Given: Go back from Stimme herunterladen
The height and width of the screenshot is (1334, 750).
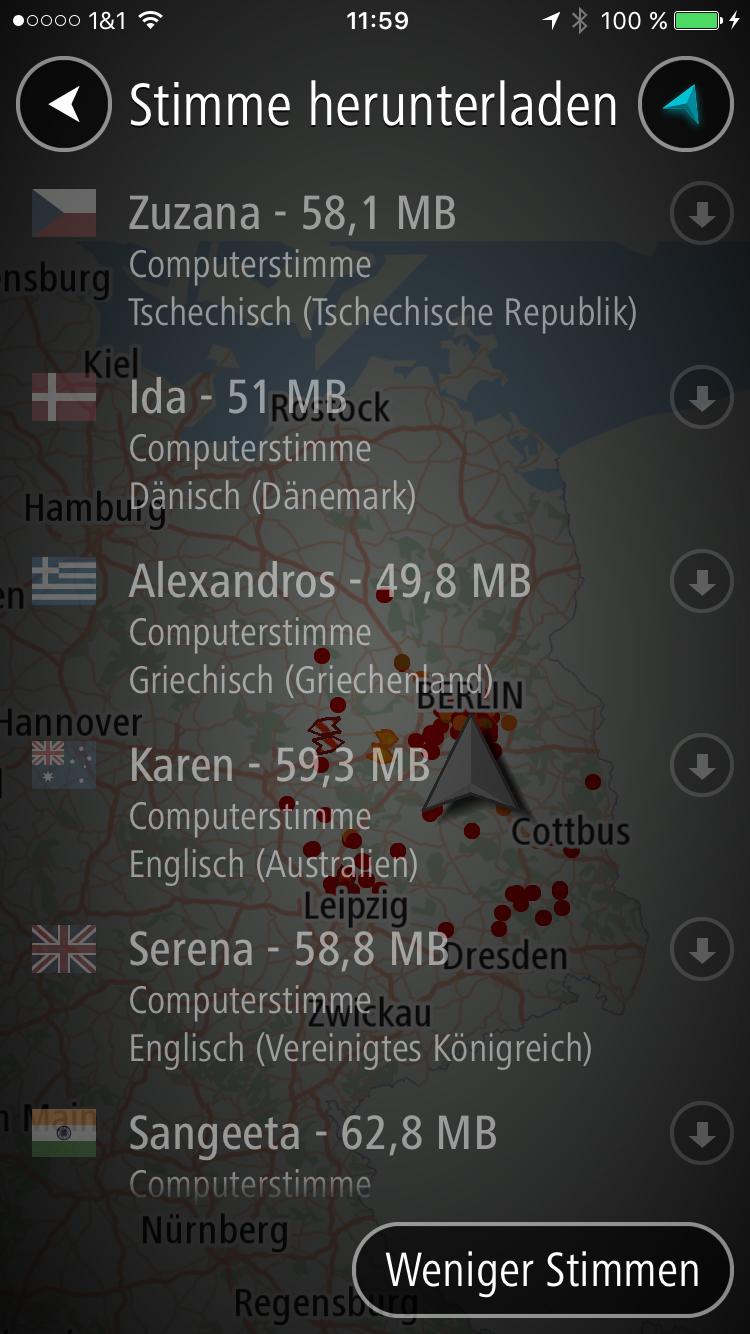Looking at the screenshot, I should (x=64, y=105).
